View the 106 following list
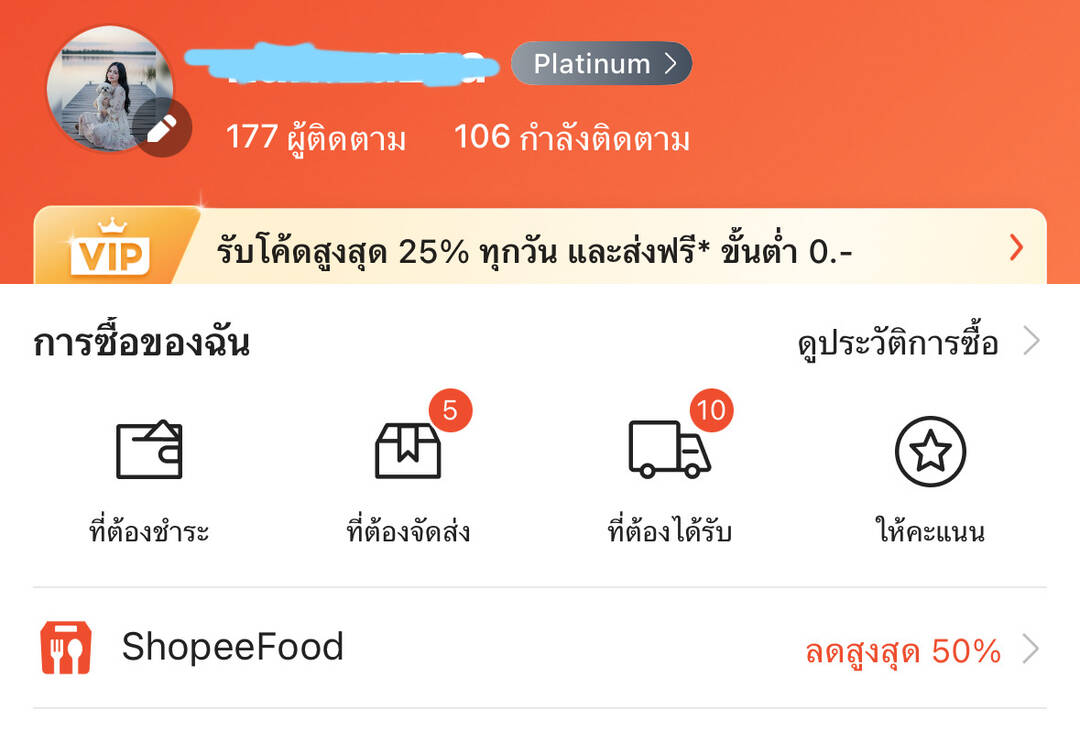The image size is (1080, 742). coord(571,137)
